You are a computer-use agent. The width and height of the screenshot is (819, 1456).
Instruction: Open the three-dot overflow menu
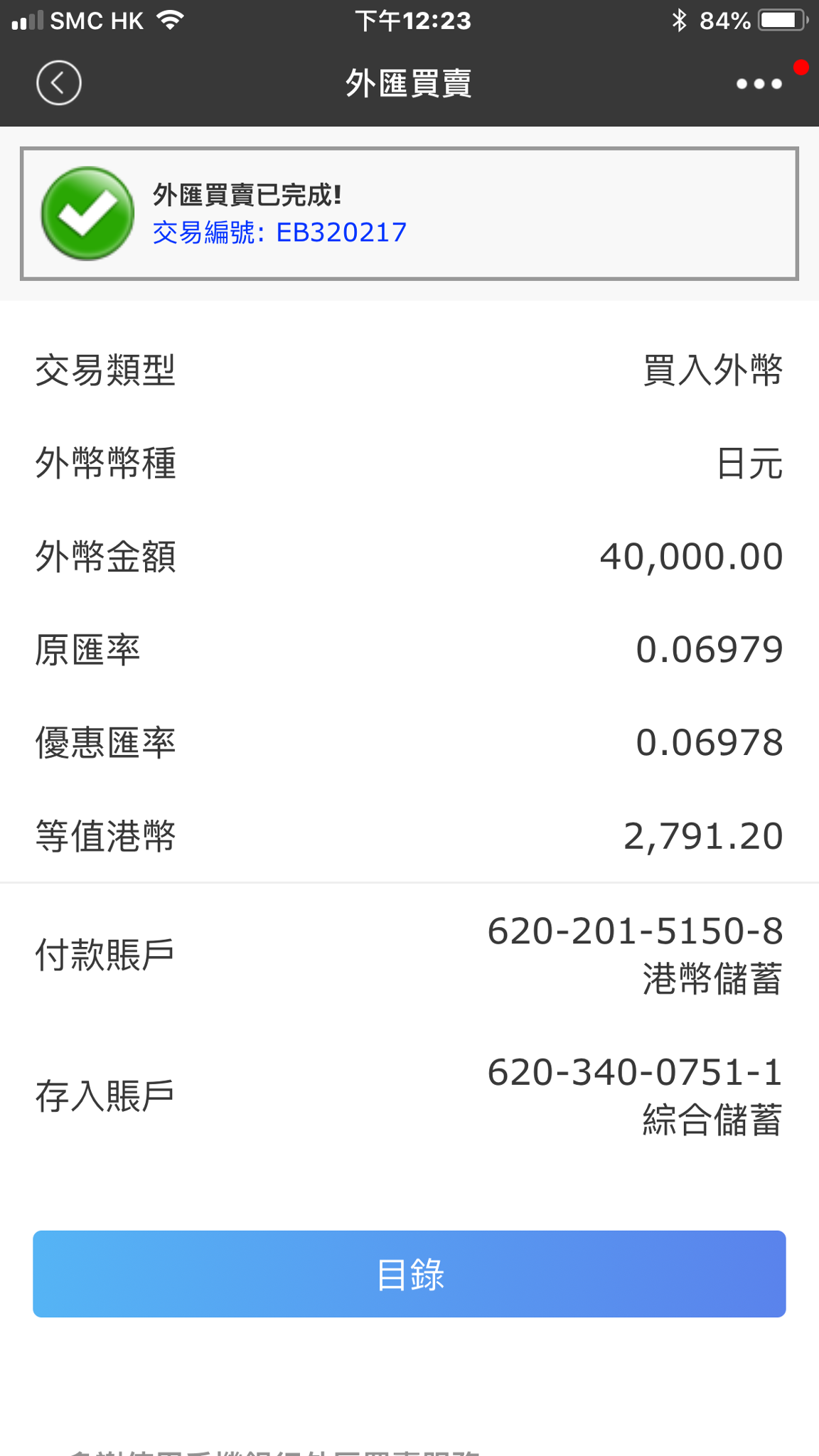point(759,84)
